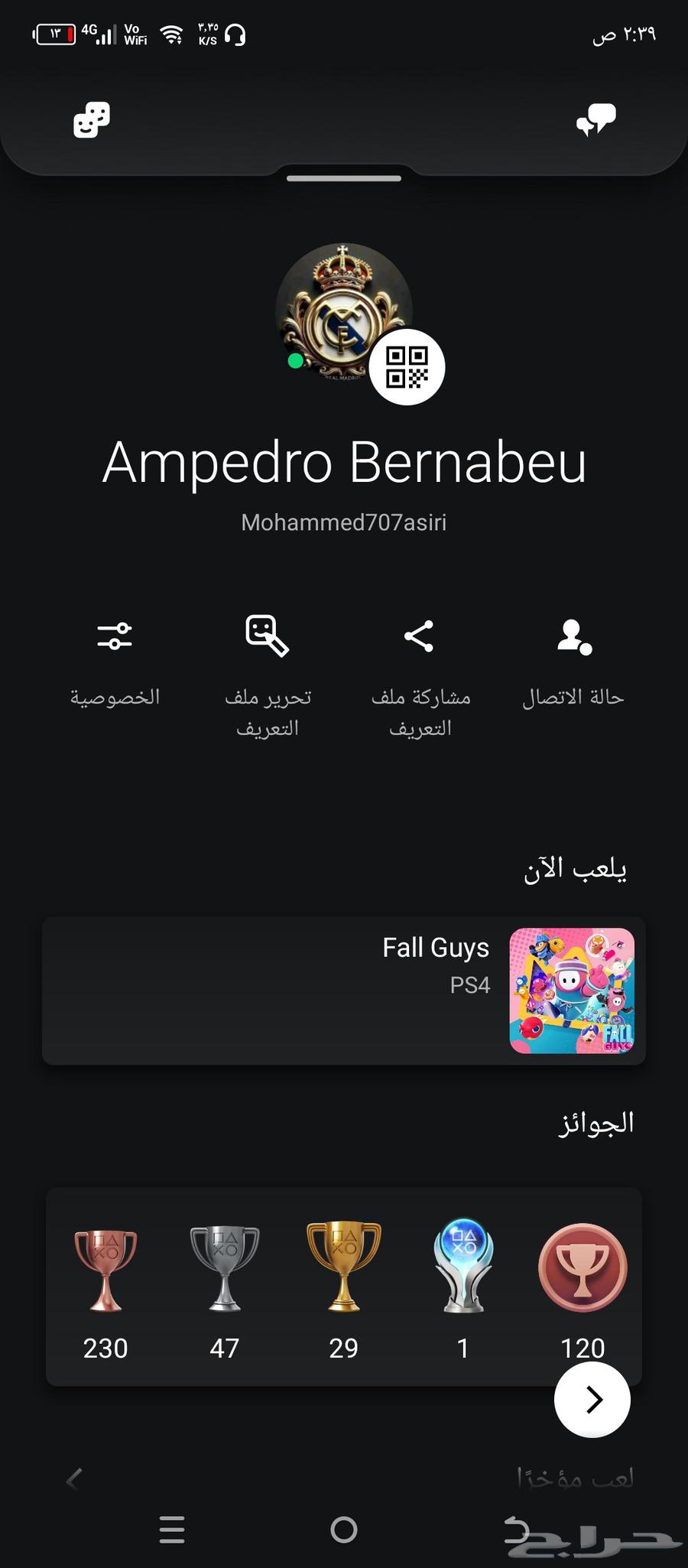Open the Fall Guys now playing card
This screenshot has height=1568, width=688.
pyautogui.click(x=344, y=991)
